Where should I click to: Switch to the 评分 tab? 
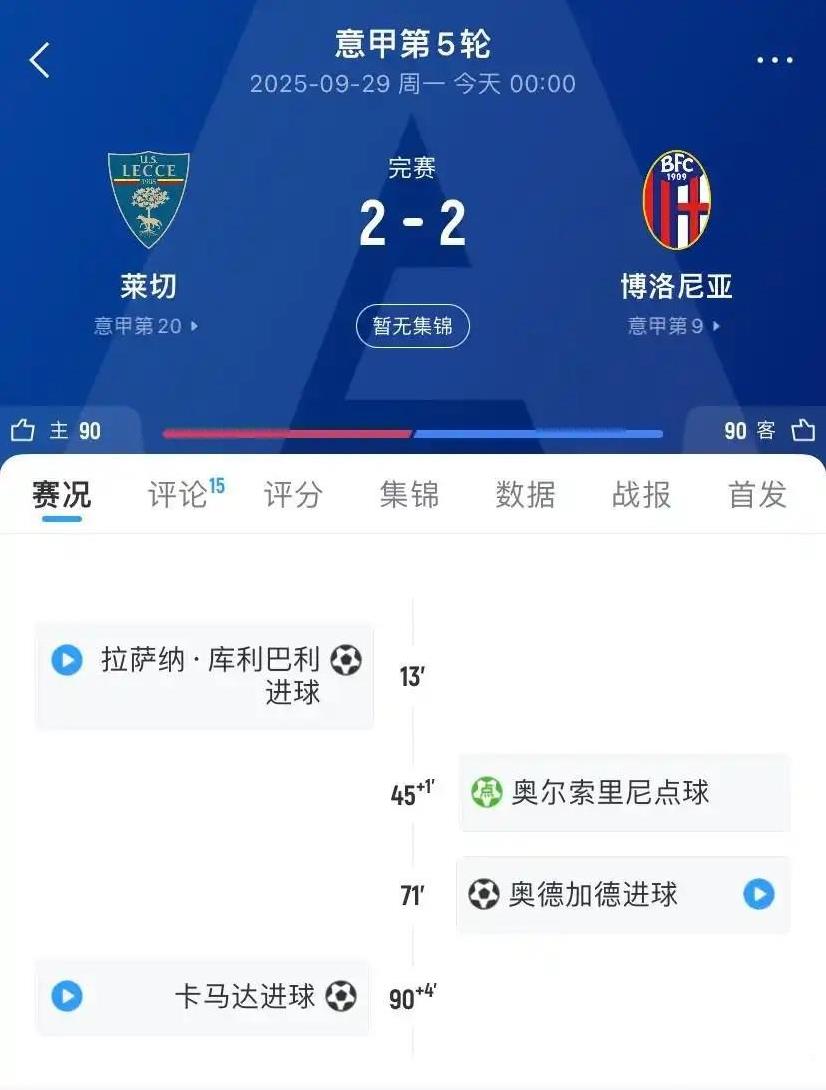click(293, 494)
